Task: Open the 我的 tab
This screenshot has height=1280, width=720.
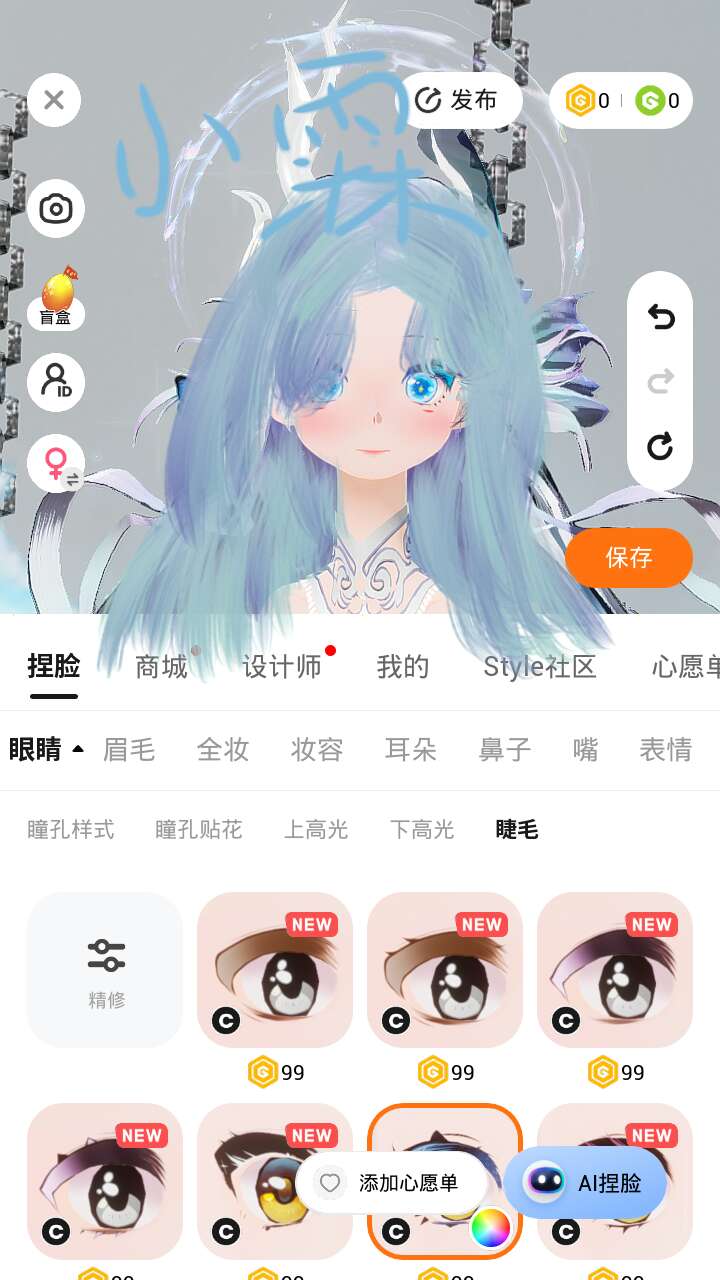Action: (403, 667)
